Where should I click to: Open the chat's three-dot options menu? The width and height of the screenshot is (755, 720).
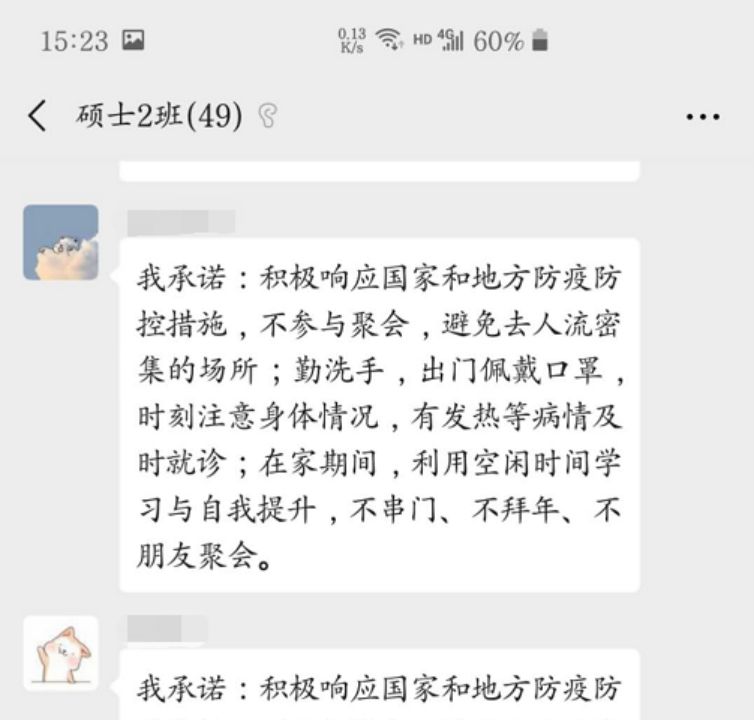click(x=702, y=118)
